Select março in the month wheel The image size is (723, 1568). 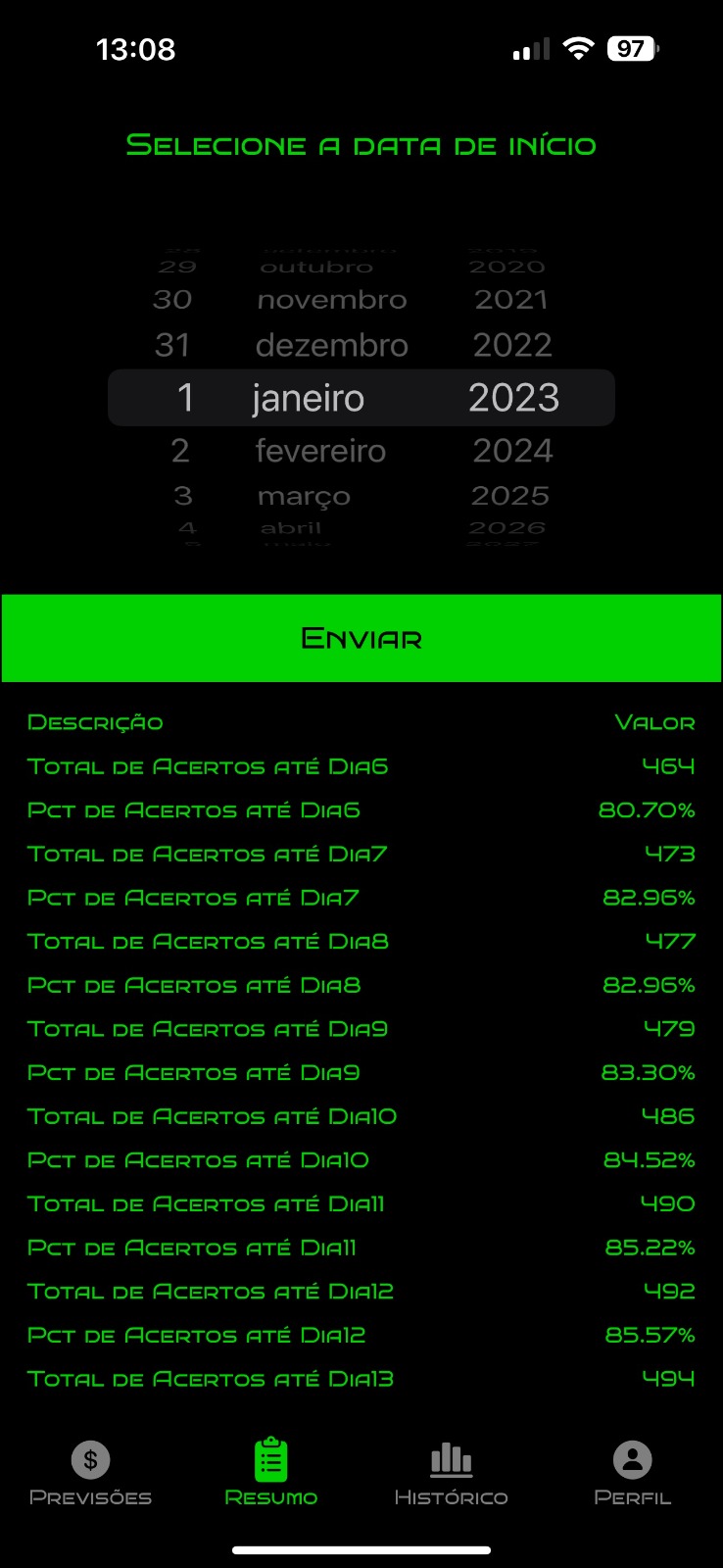304,496
